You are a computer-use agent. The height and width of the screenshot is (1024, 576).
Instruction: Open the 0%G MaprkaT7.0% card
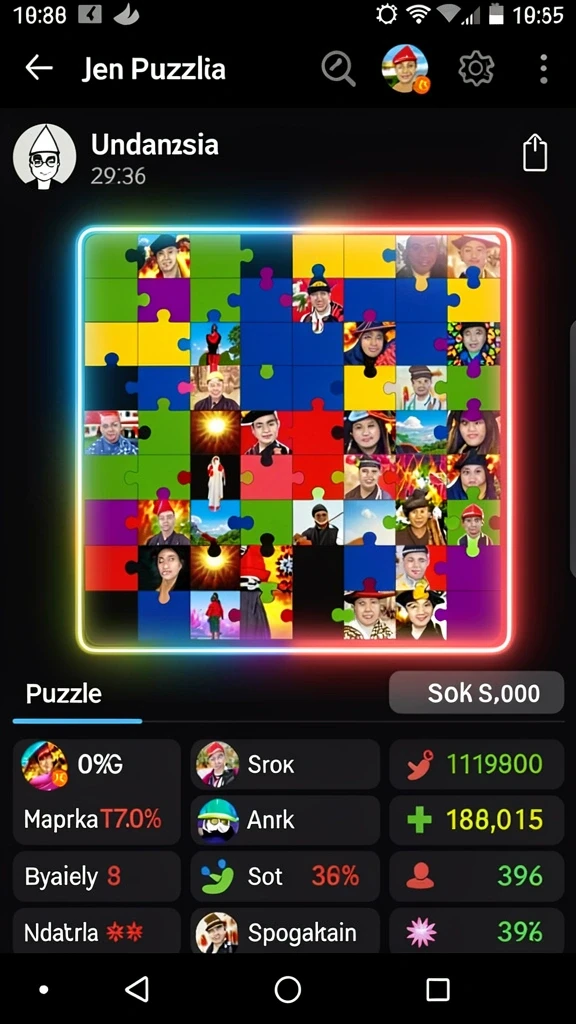point(97,792)
